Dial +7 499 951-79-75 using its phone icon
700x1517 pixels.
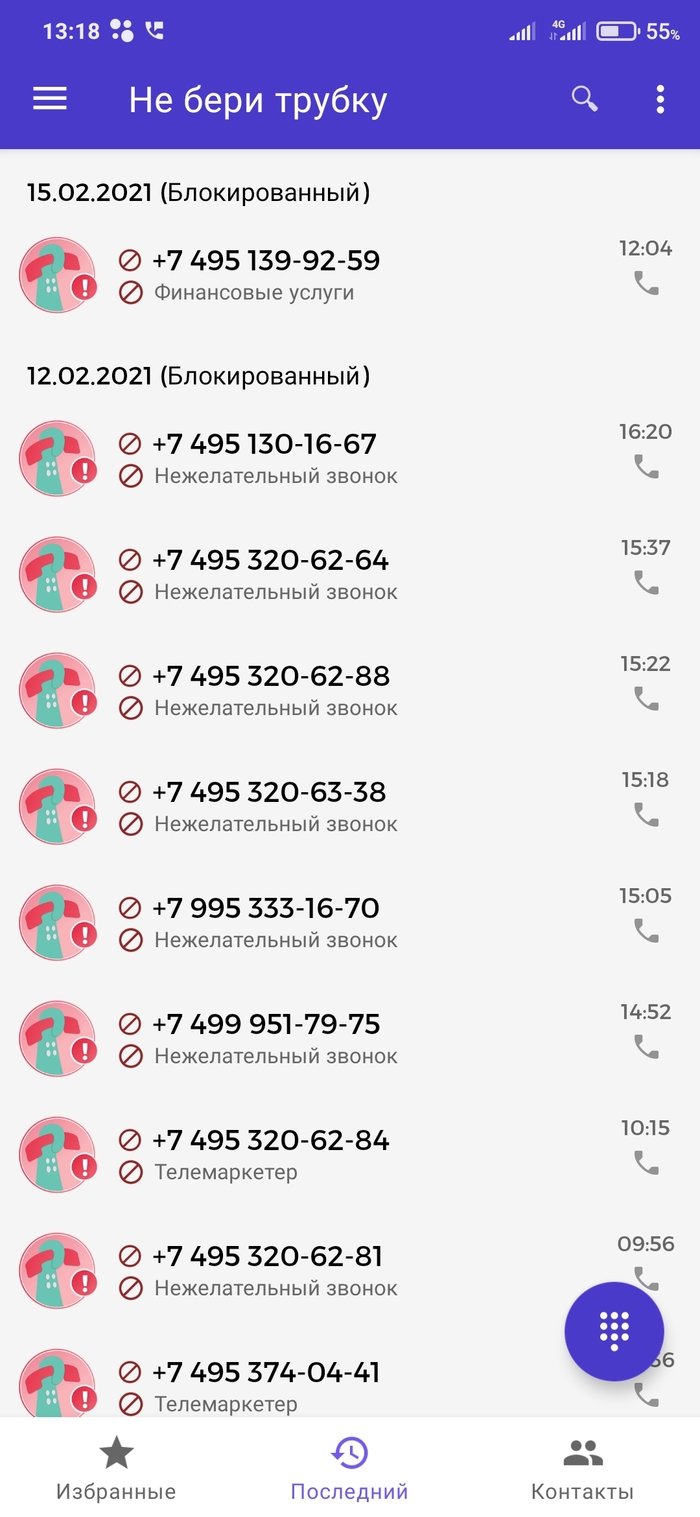pos(646,1046)
